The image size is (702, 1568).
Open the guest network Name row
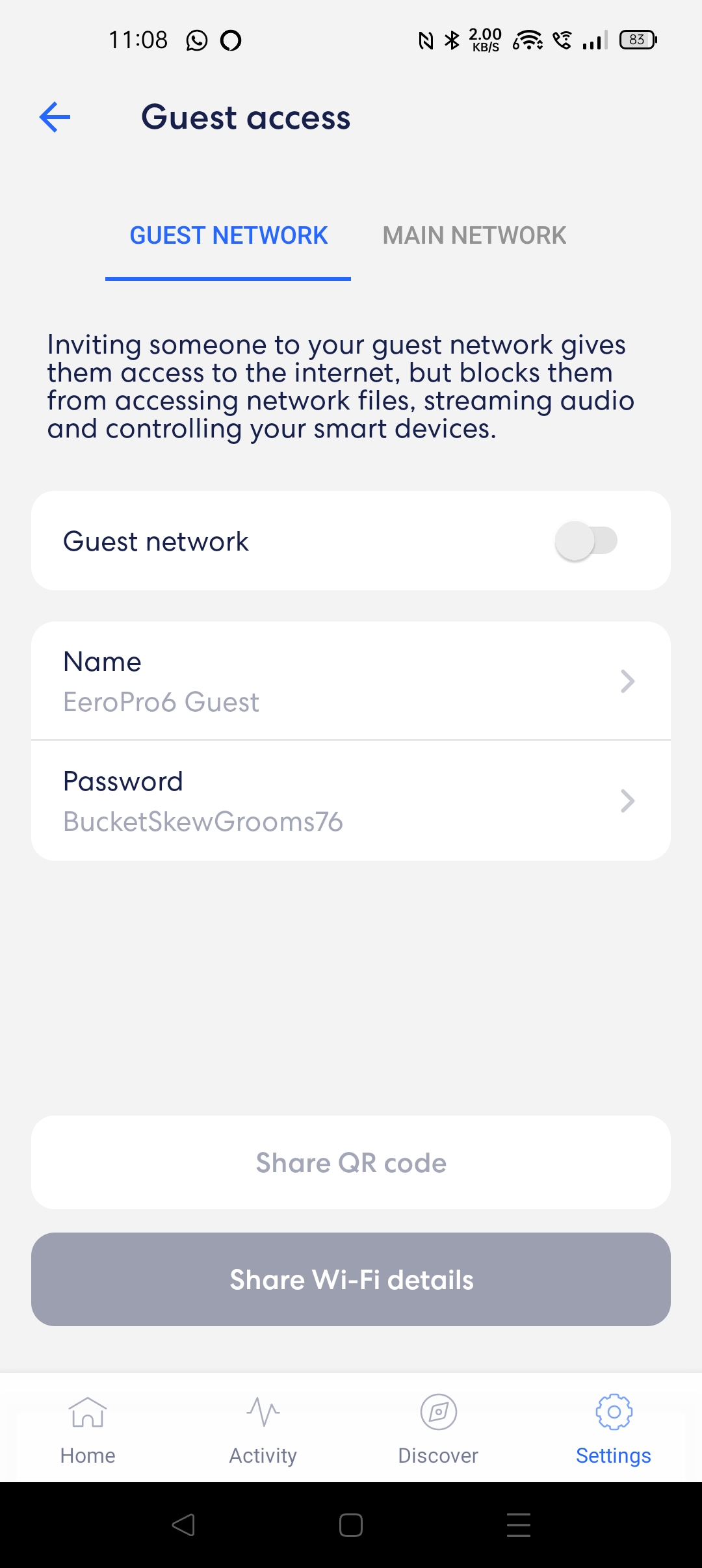tap(351, 681)
